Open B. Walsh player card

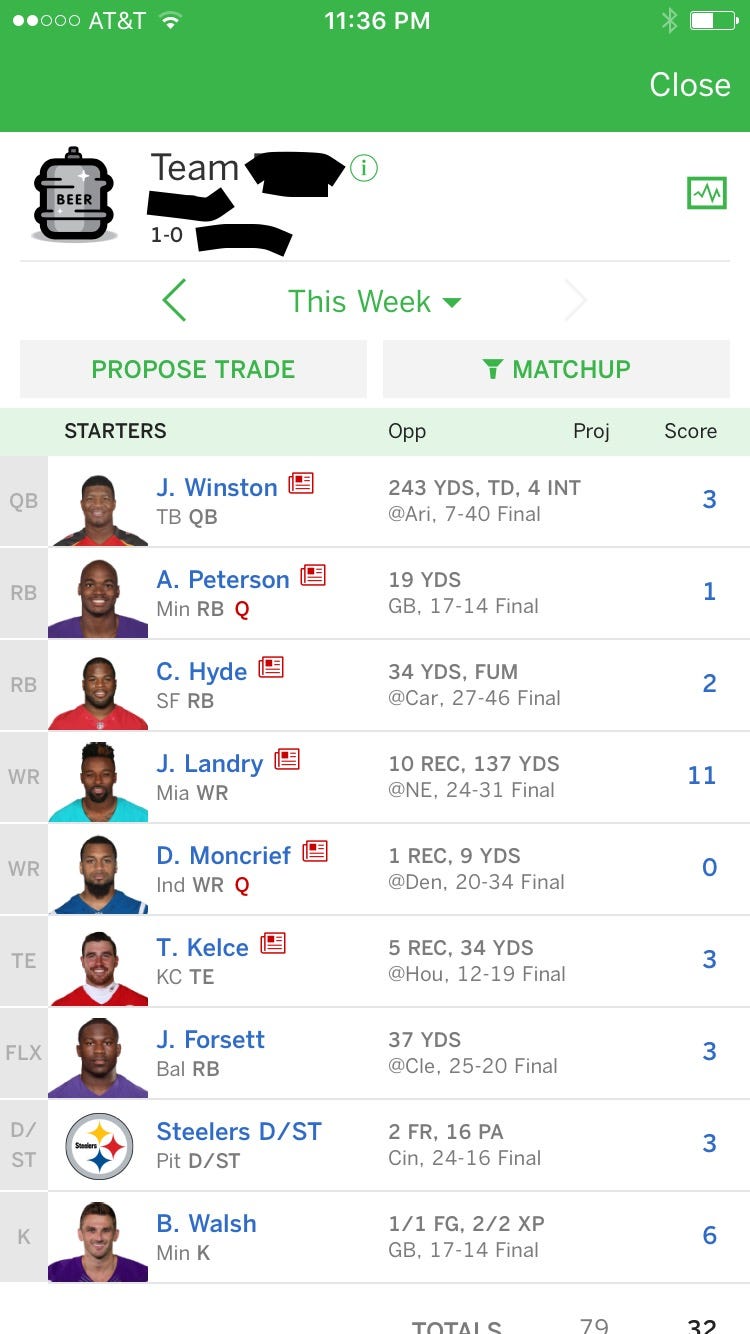coord(206,1224)
